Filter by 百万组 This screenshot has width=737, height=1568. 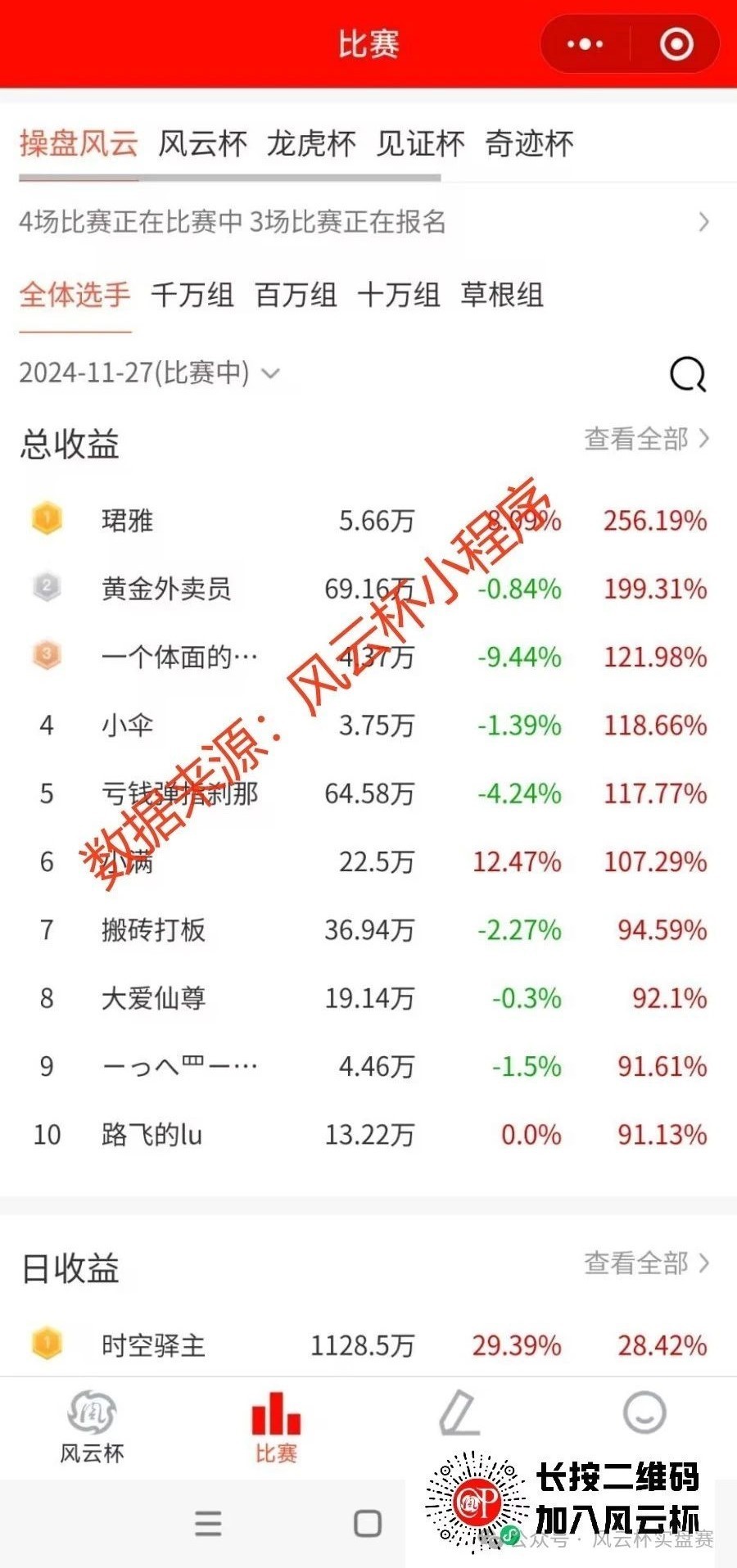pyautogui.click(x=296, y=295)
